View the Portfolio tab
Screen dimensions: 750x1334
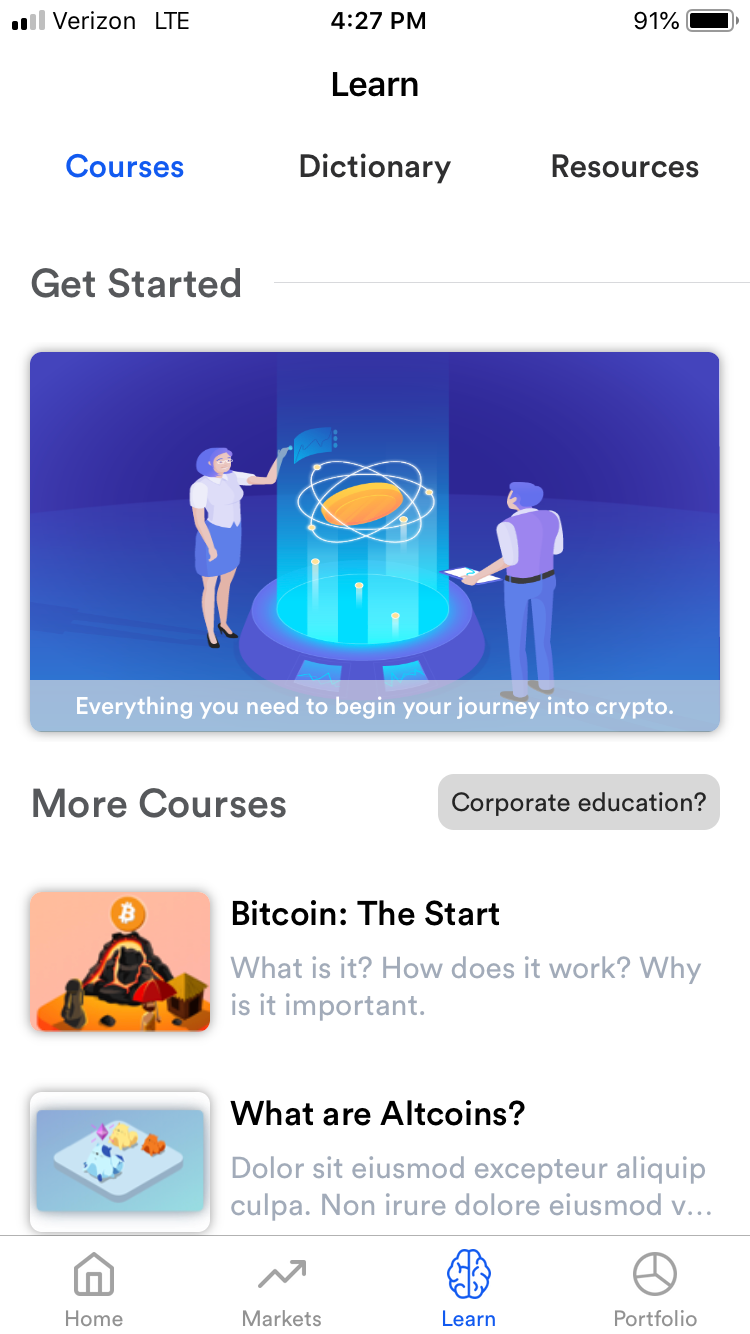655,1288
